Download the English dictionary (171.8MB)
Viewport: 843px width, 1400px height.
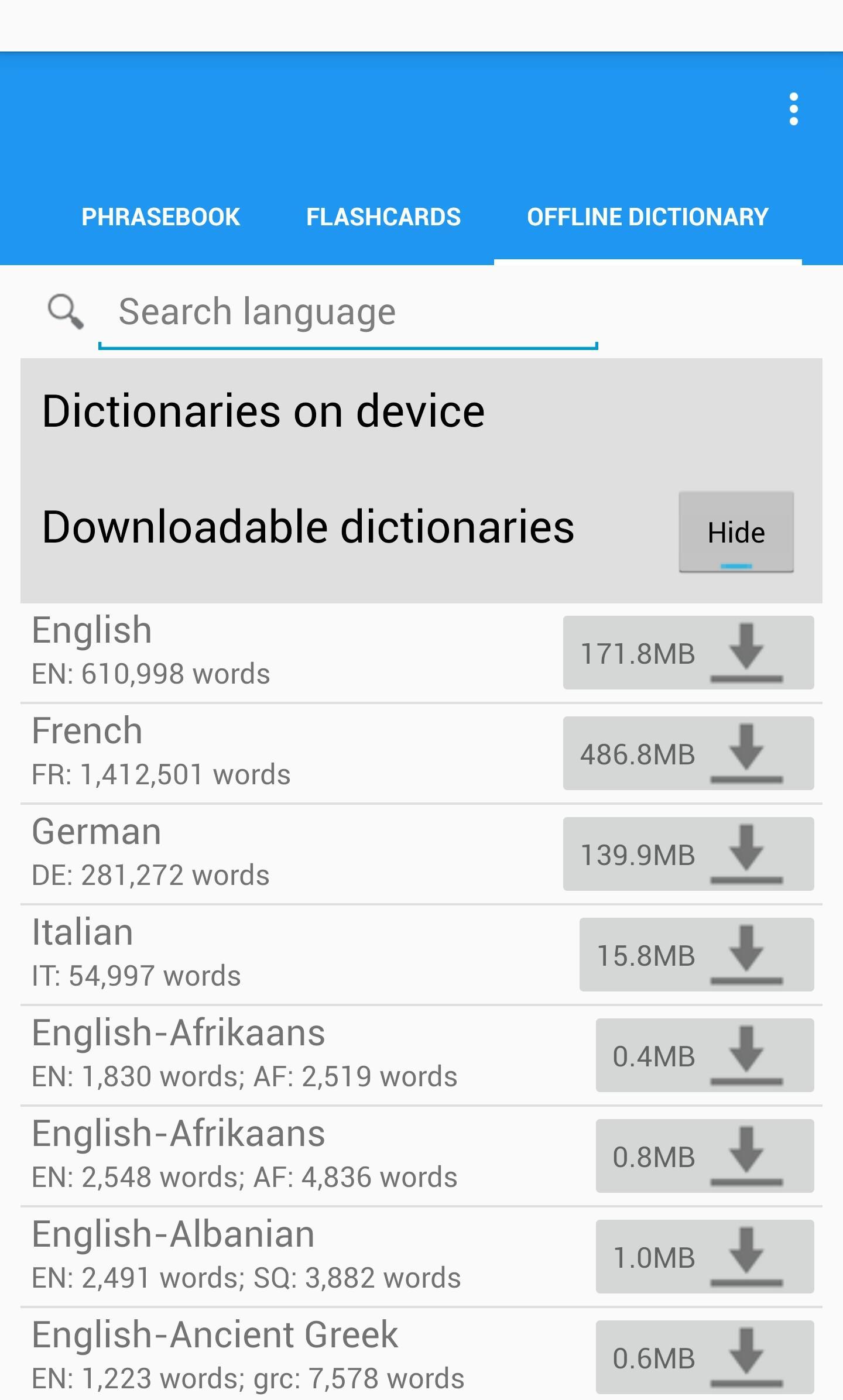pyautogui.click(x=688, y=654)
